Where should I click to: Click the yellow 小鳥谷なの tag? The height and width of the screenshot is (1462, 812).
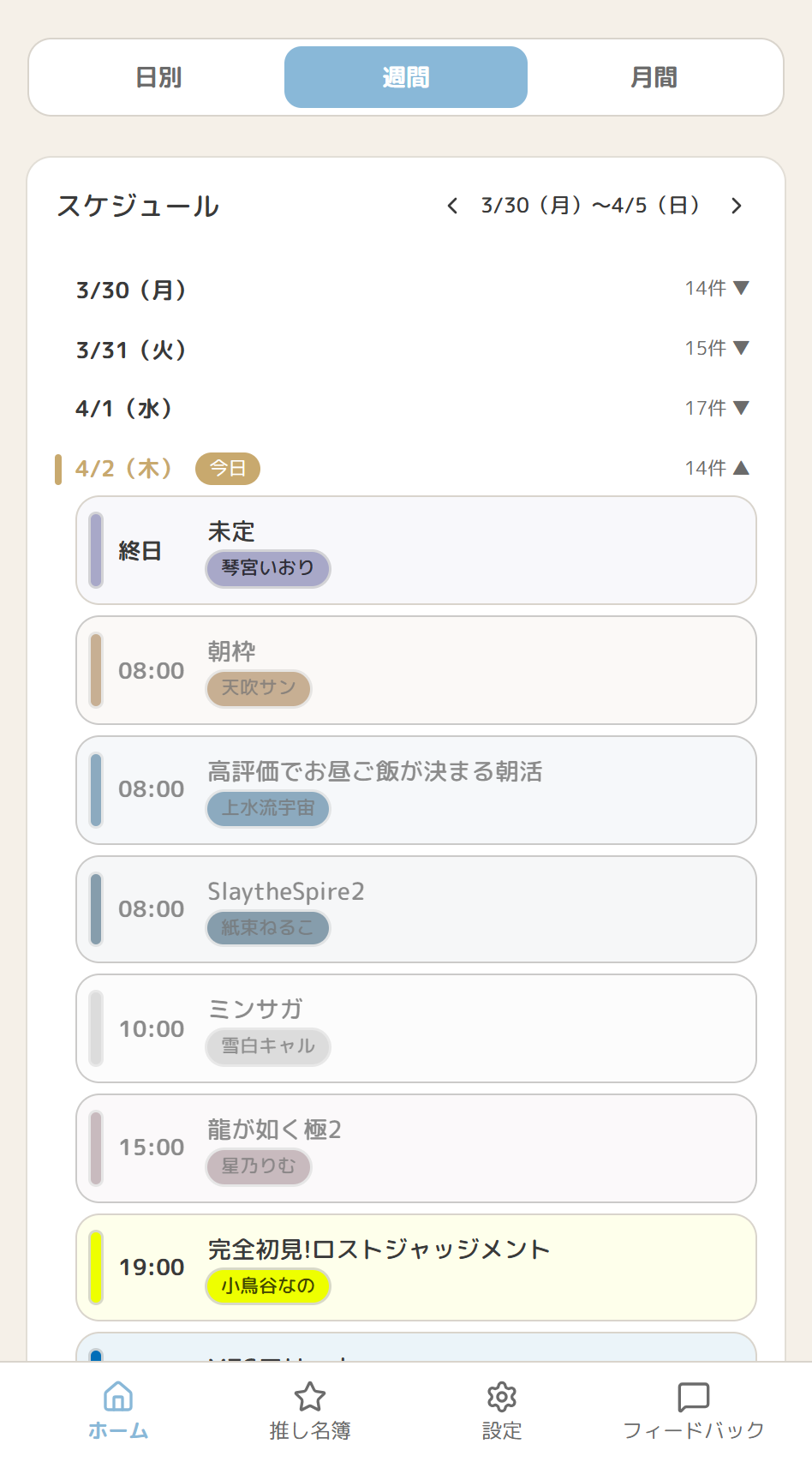(x=267, y=1285)
